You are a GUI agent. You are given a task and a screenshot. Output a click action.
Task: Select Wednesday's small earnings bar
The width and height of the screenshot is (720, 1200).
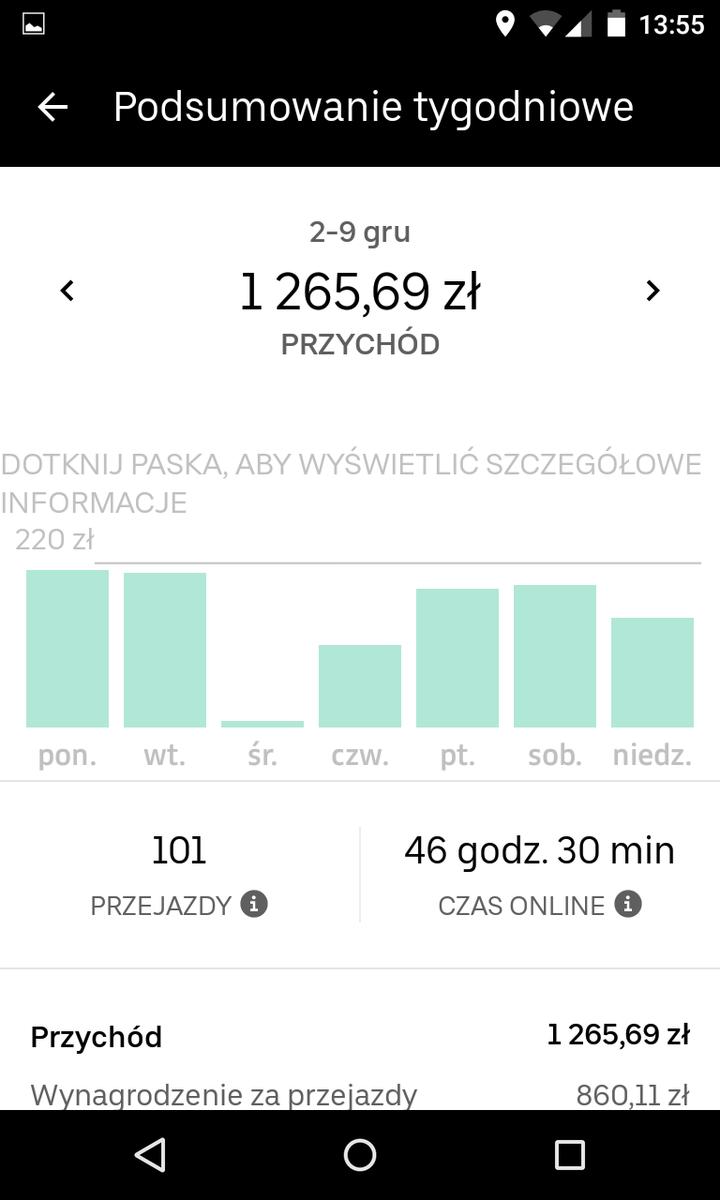tap(261, 722)
